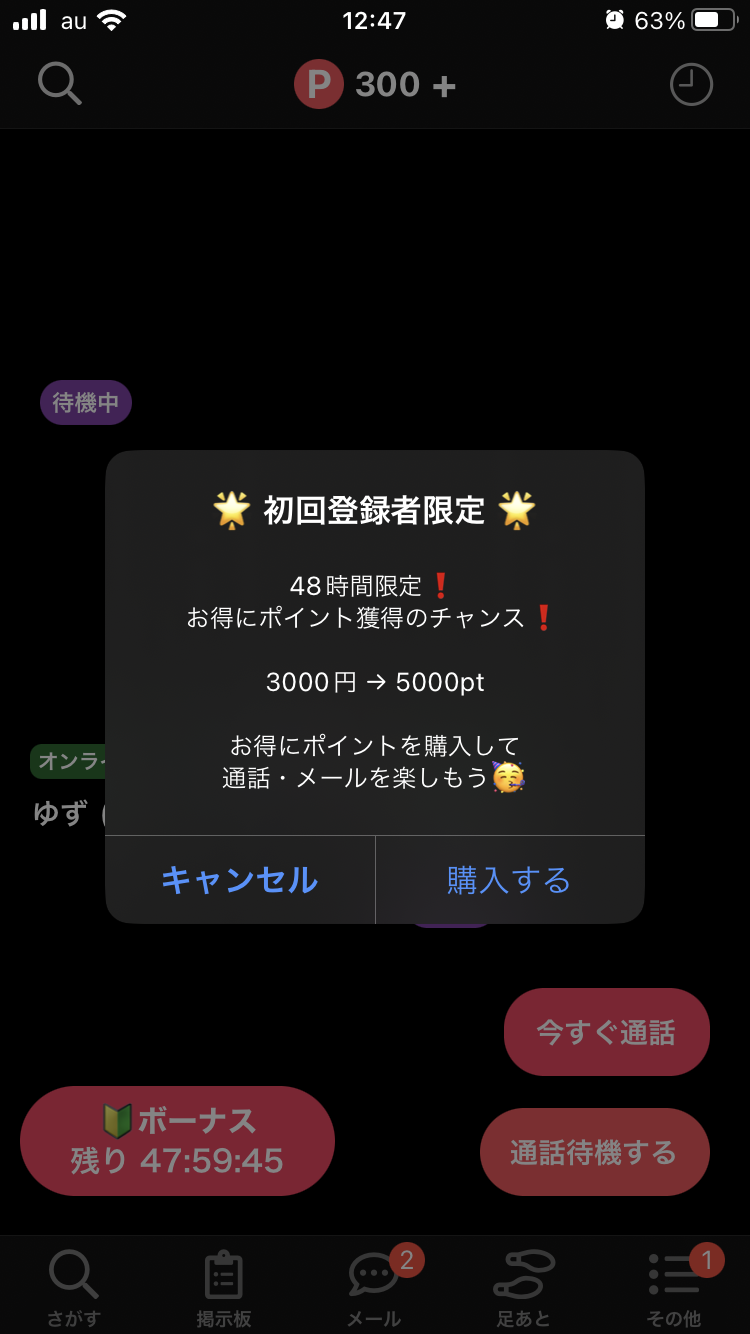
Task: Open the search magnifier in the top bar
Action: (x=60, y=84)
